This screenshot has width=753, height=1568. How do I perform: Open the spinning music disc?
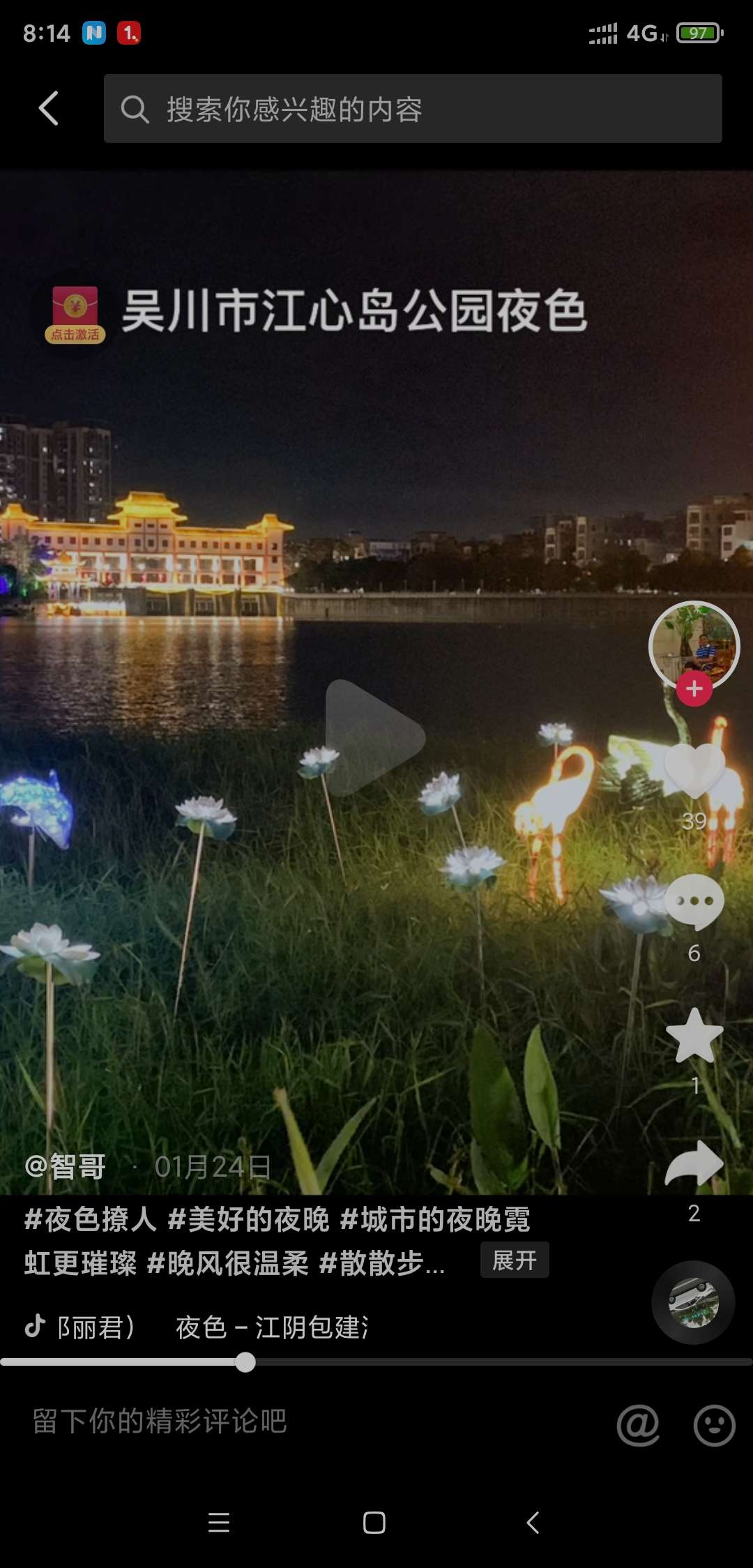(693, 1302)
